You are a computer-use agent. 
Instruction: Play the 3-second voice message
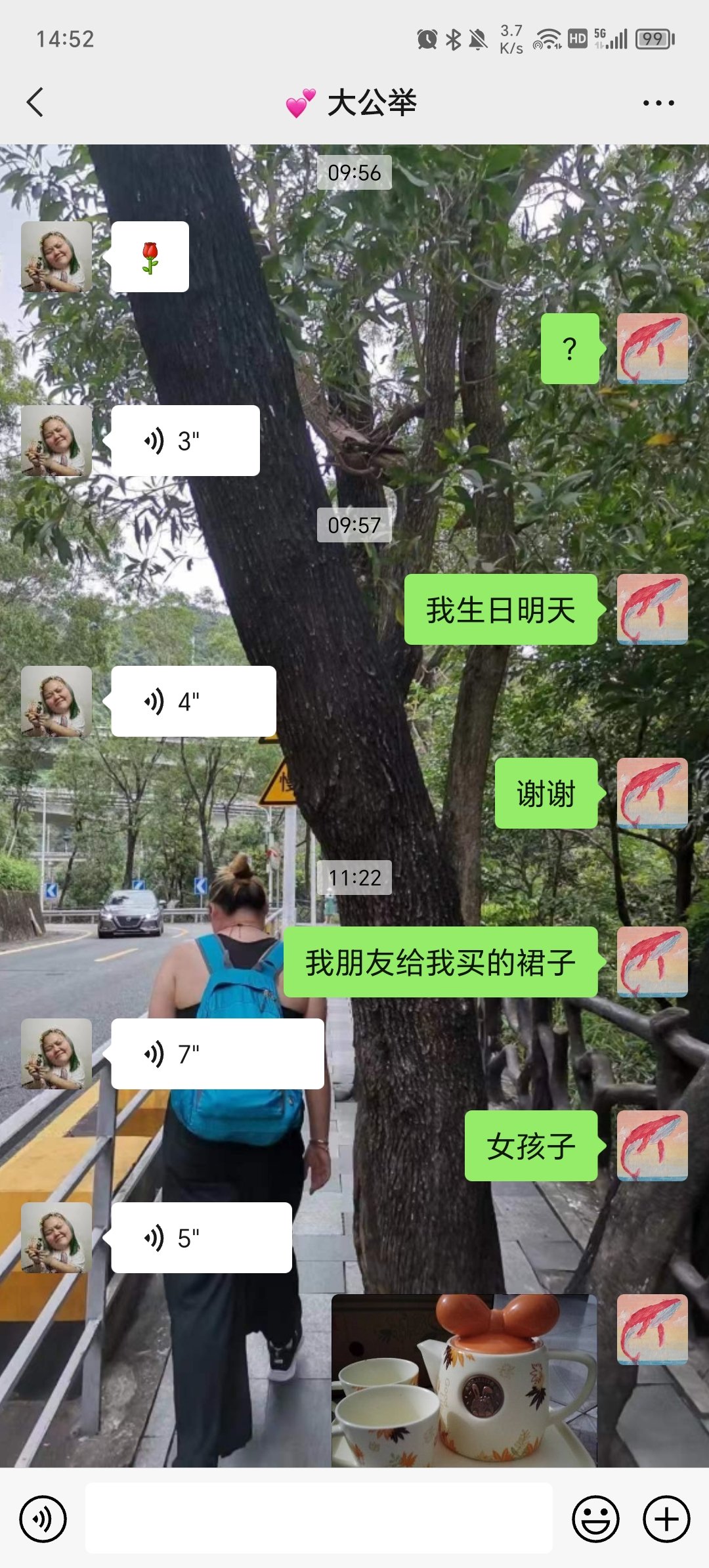click(185, 441)
